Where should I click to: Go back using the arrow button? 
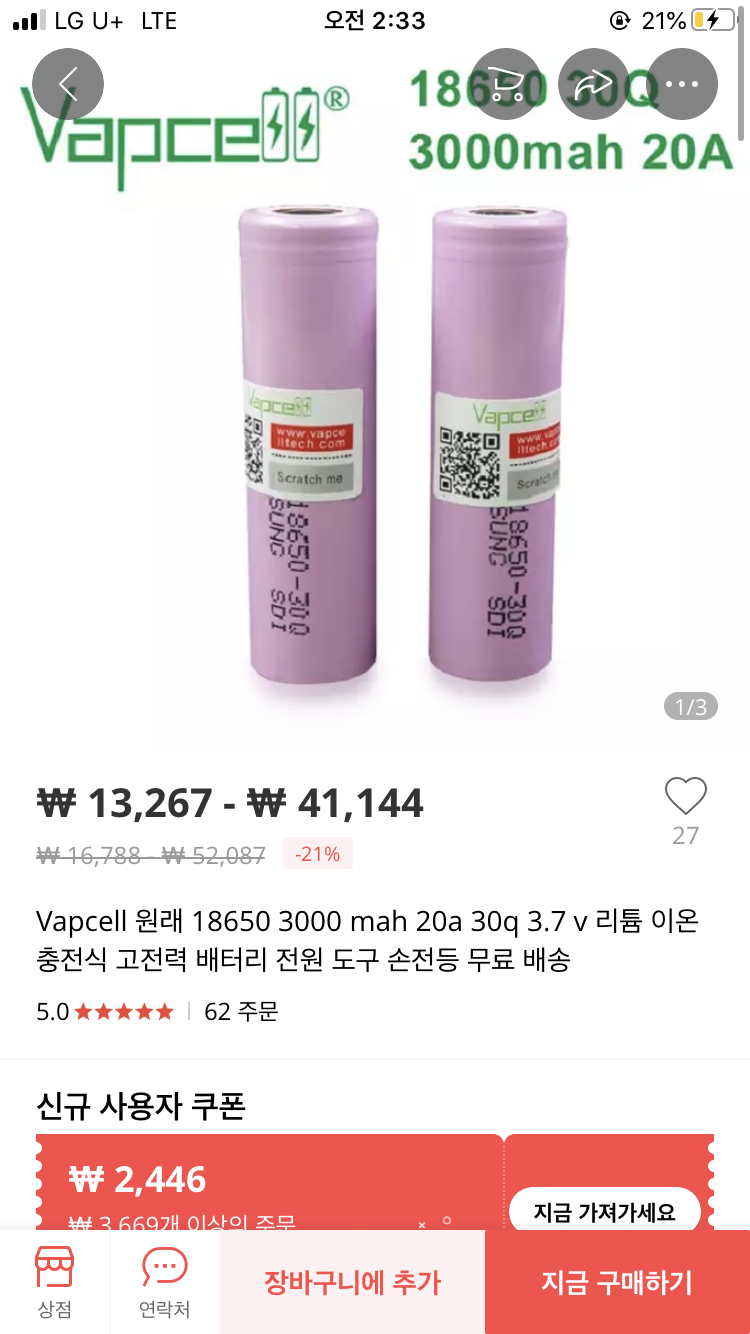(68, 84)
